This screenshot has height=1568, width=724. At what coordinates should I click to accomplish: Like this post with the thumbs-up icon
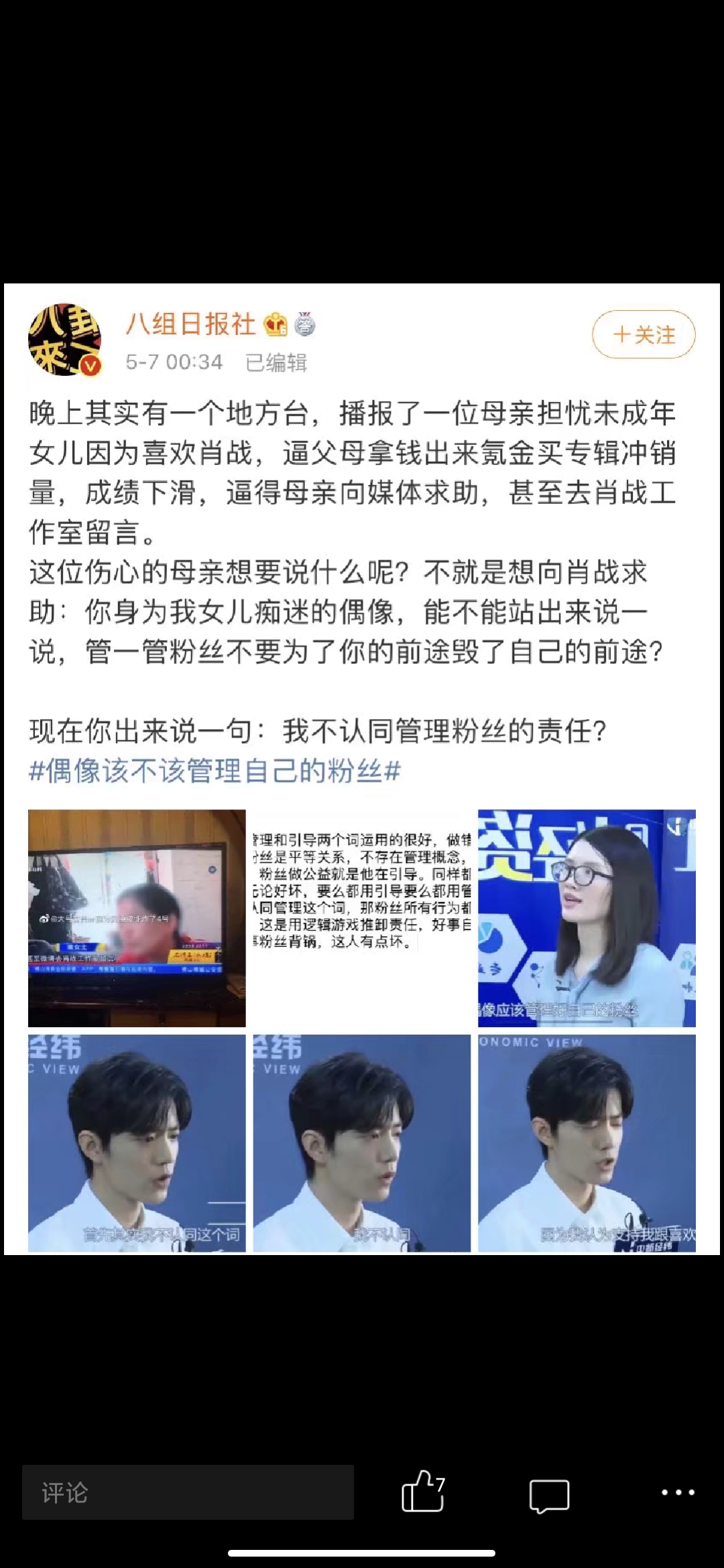click(423, 1492)
